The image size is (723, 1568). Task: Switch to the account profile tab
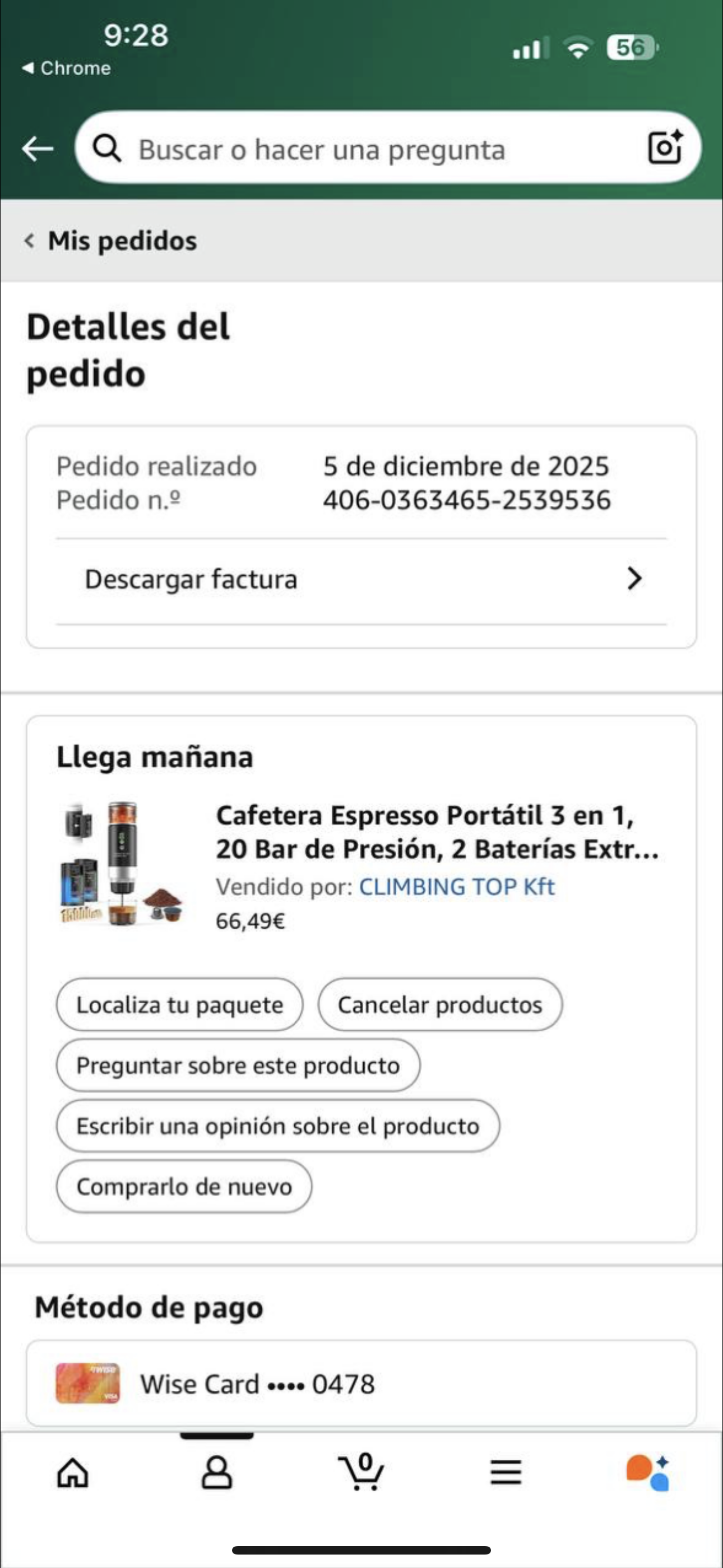pyautogui.click(x=217, y=1473)
